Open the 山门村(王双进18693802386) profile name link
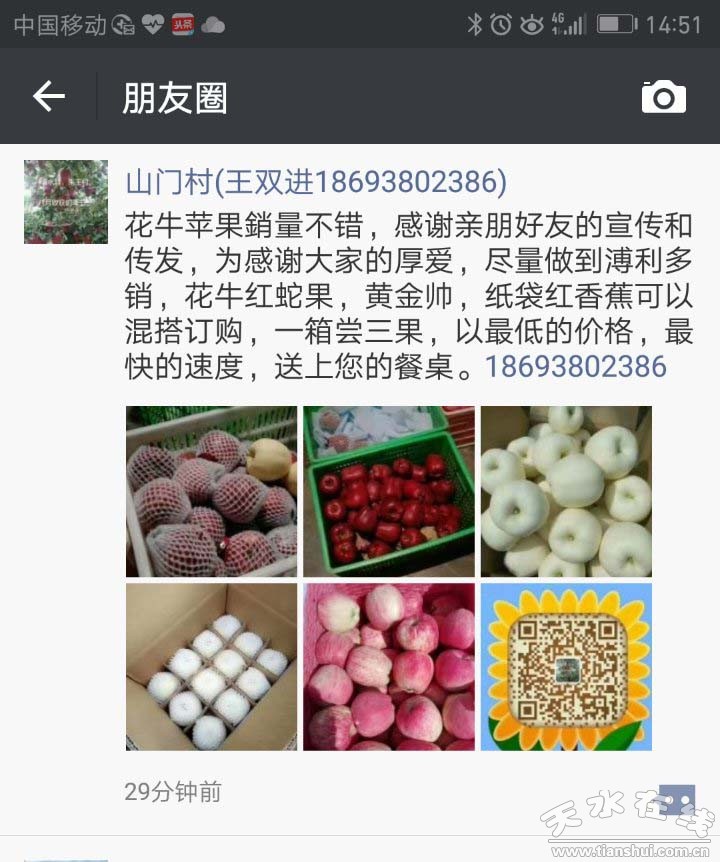The image size is (720, 862). (x=316, y=182)
